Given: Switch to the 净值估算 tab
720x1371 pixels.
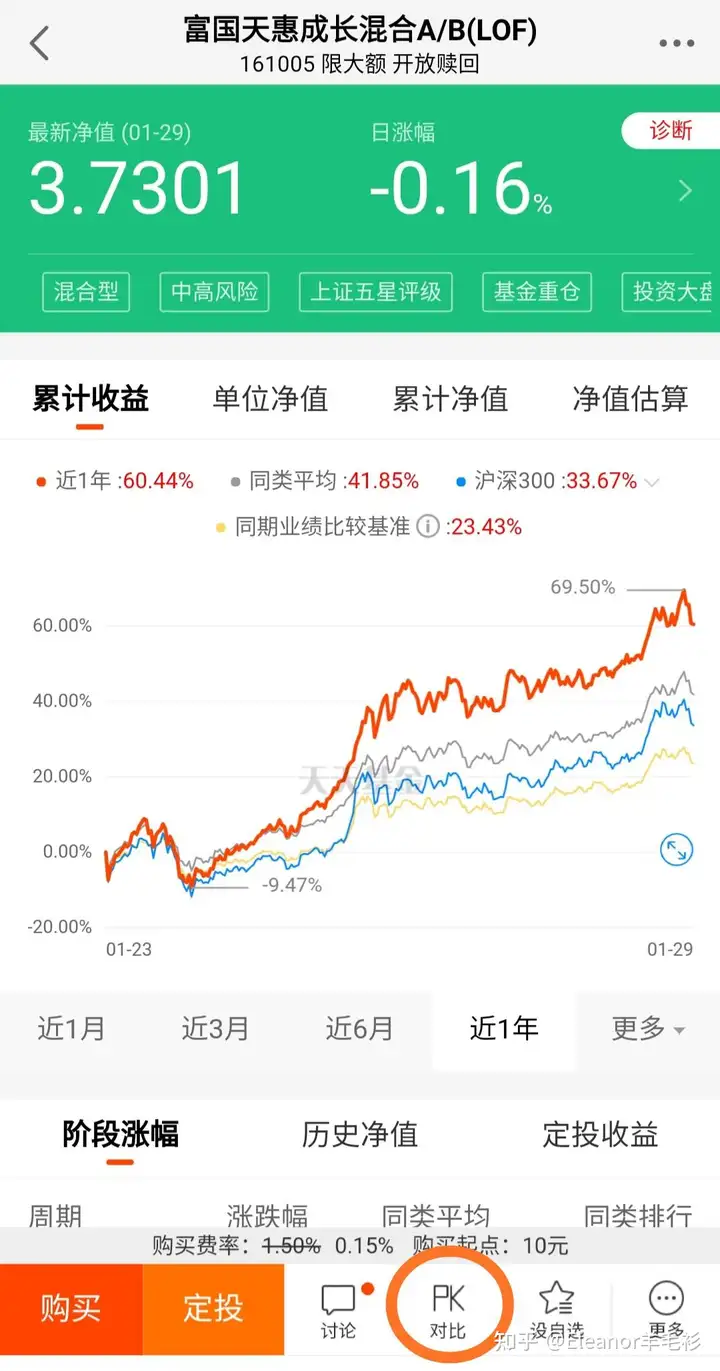Looking at the screenshot, I should click(x=630, y=399).
